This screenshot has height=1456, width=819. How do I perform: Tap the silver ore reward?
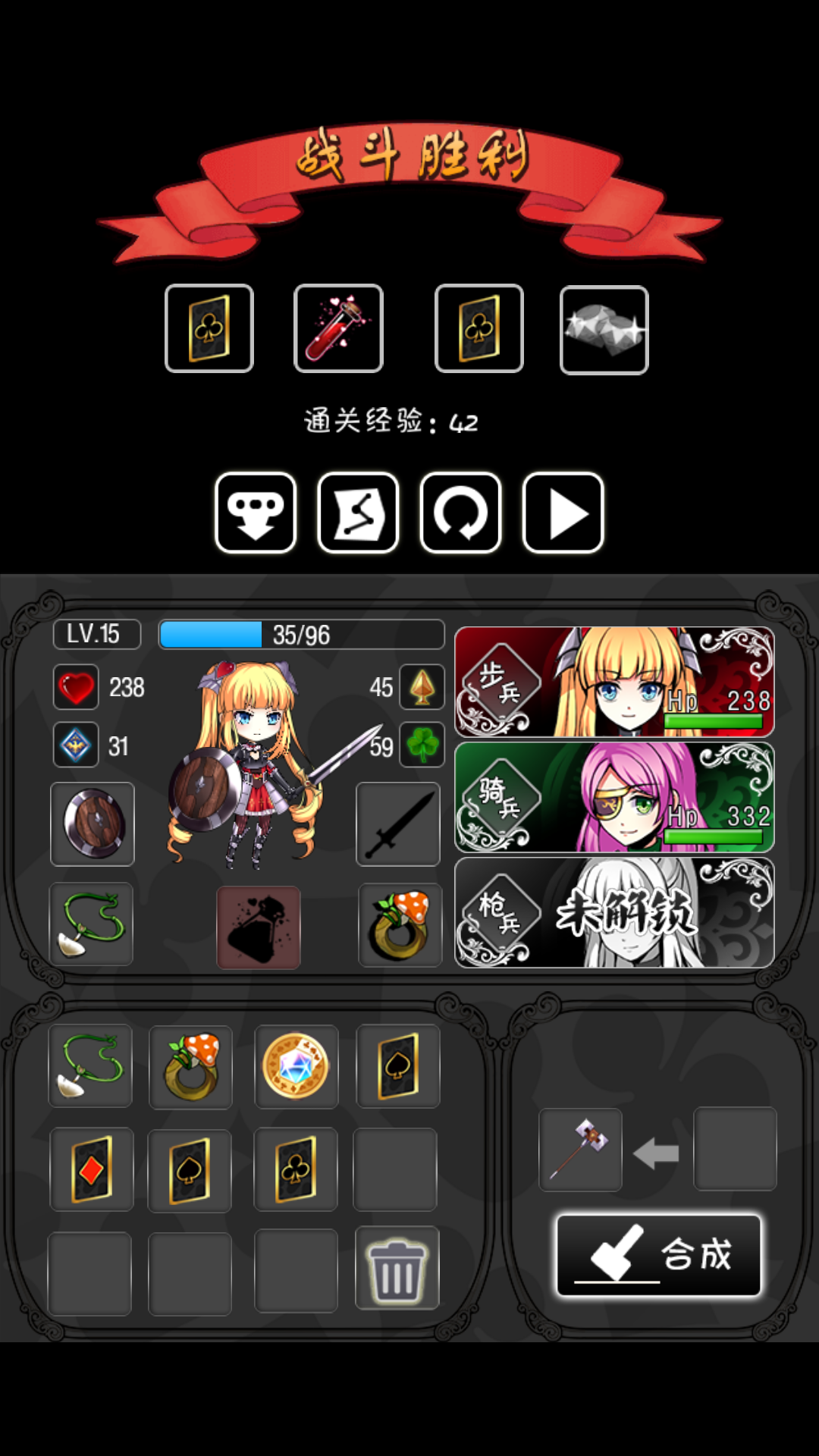pos(604,330)
